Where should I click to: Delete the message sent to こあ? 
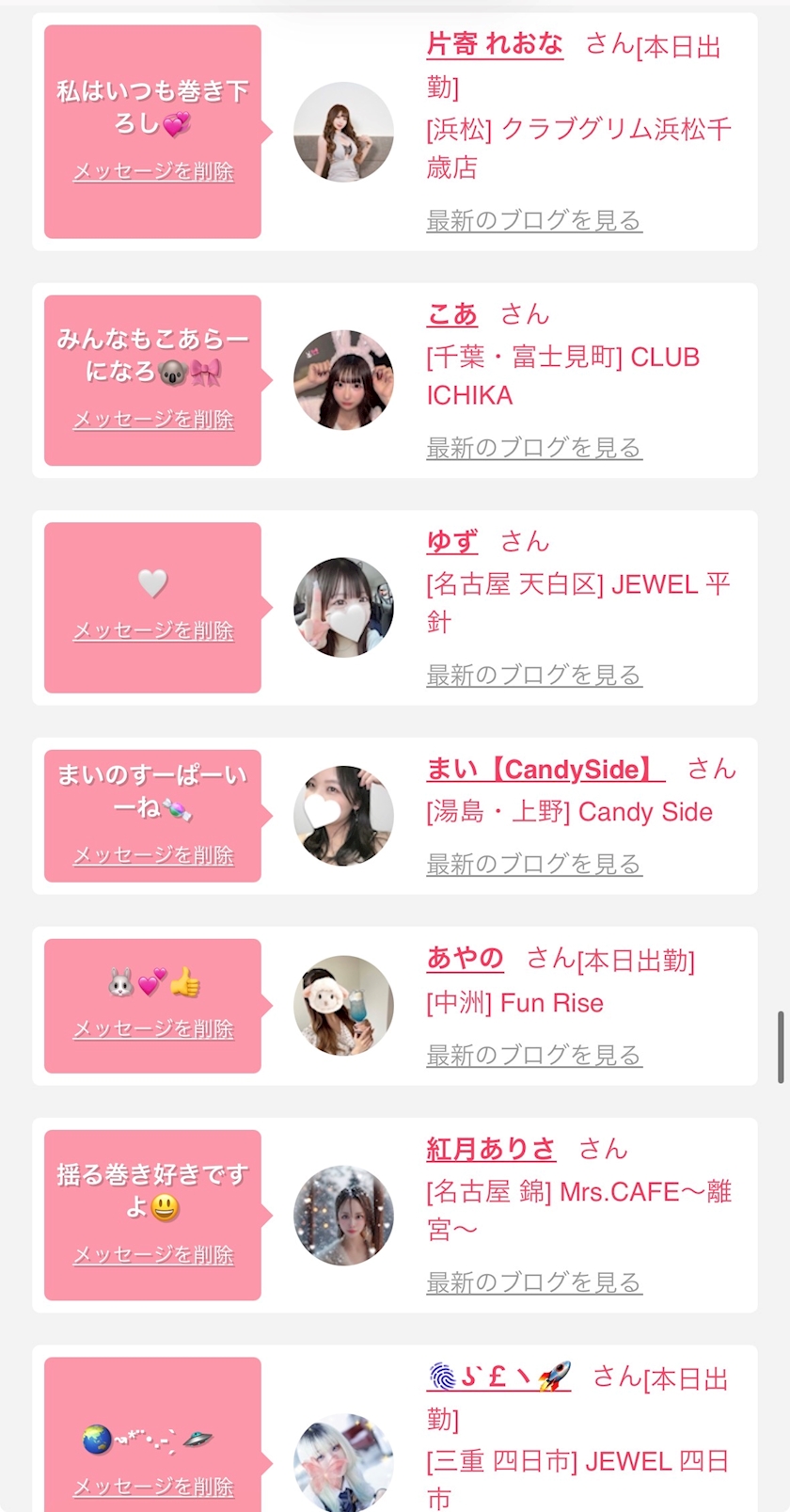[153, 420]
